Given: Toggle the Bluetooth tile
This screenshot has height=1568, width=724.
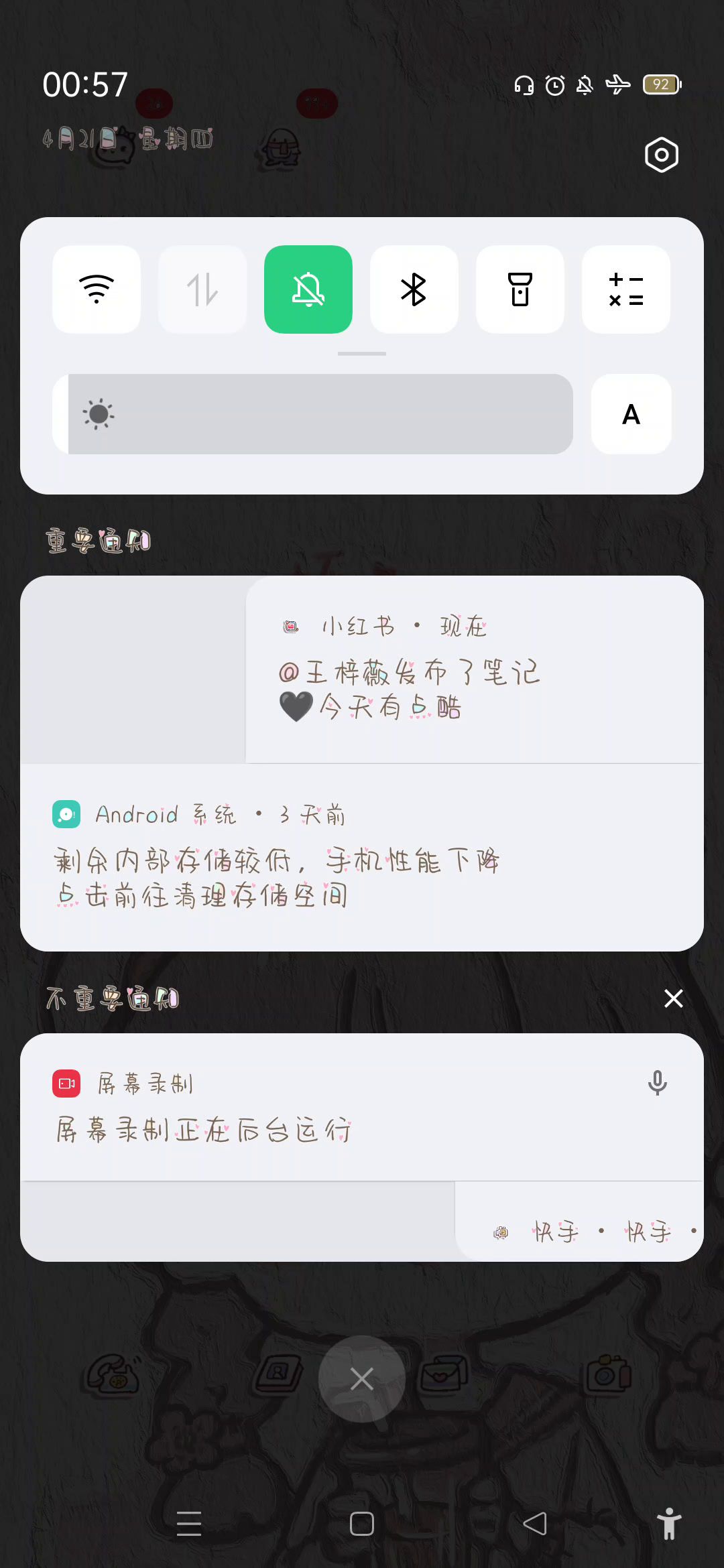Looking at the screenshot, I should tap(414, 289).
